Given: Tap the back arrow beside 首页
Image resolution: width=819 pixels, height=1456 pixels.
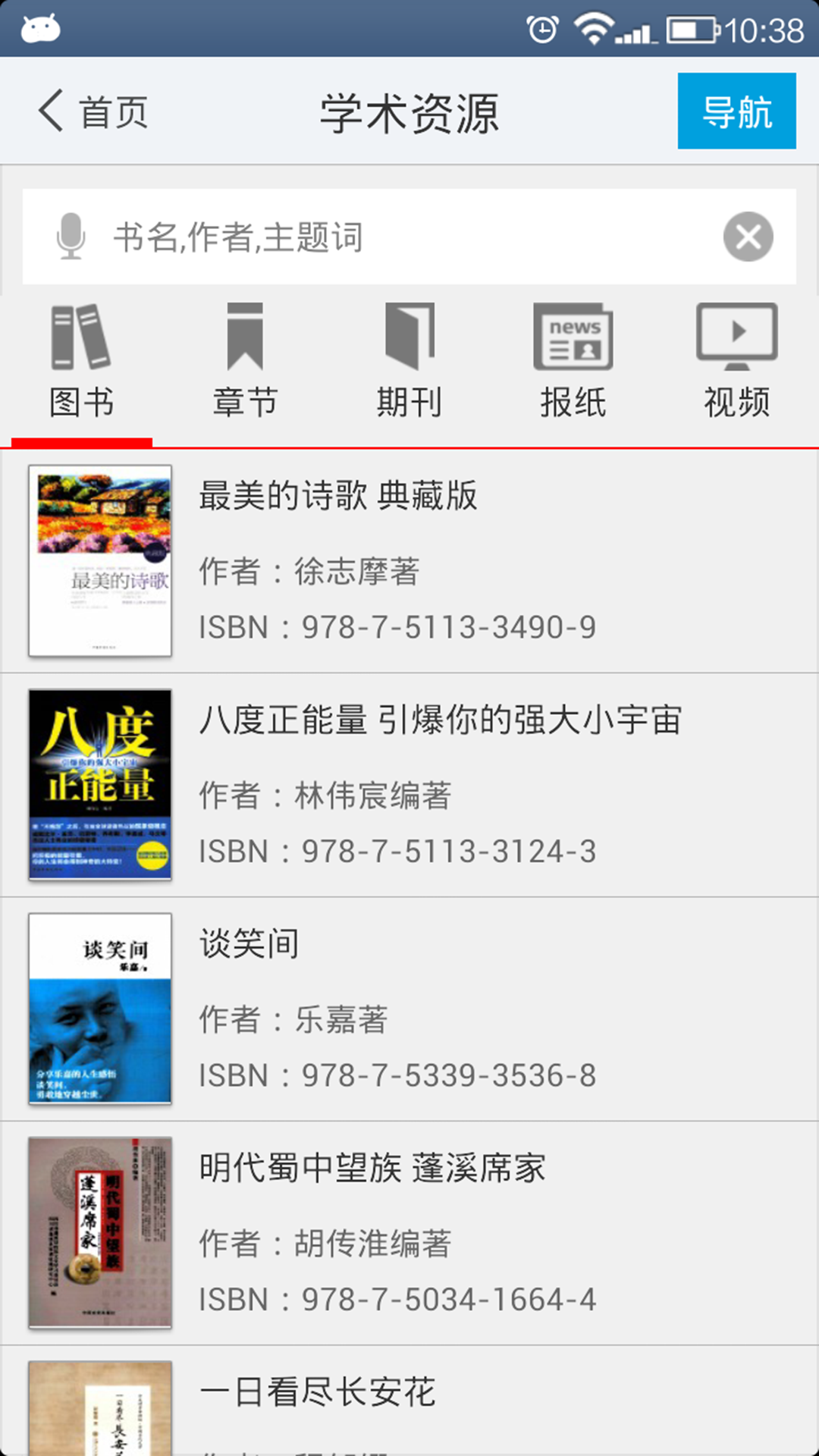Looking at the screenshot, I should 49,110.
